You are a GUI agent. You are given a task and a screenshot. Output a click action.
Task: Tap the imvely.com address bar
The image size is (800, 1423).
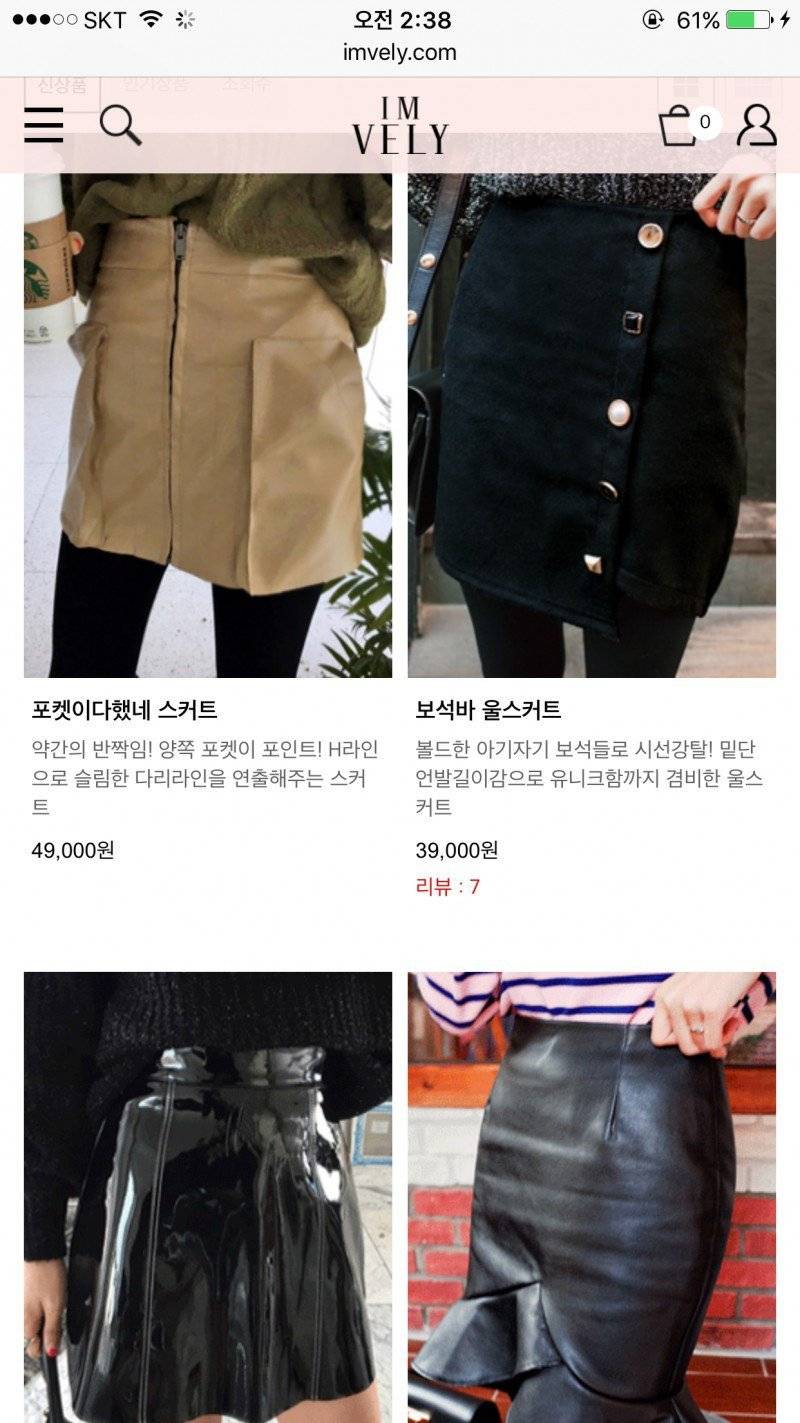coord(400,52)
